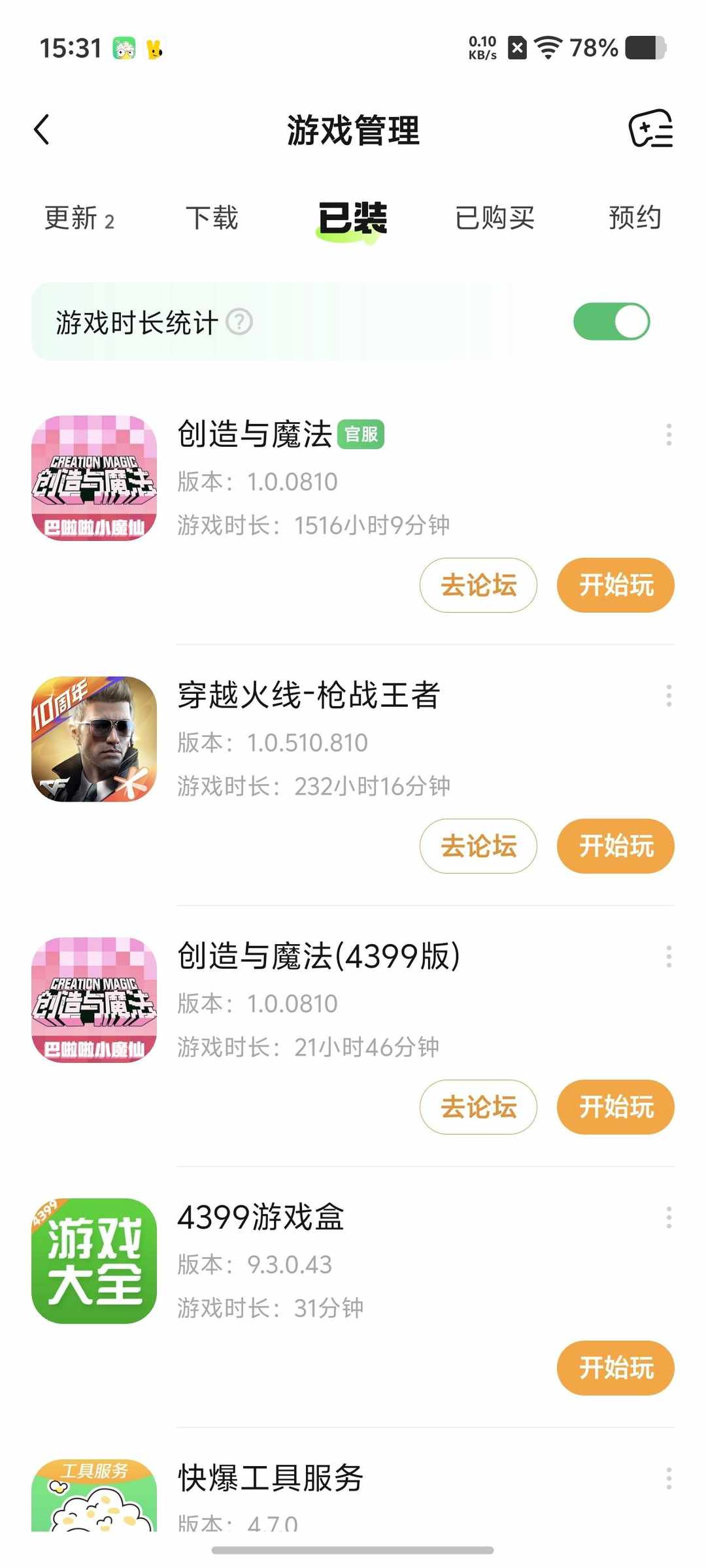This screenshot has height=1568, width=706.
Task: Tap the 快爆工具服务 app icon
Action: 93,1503
